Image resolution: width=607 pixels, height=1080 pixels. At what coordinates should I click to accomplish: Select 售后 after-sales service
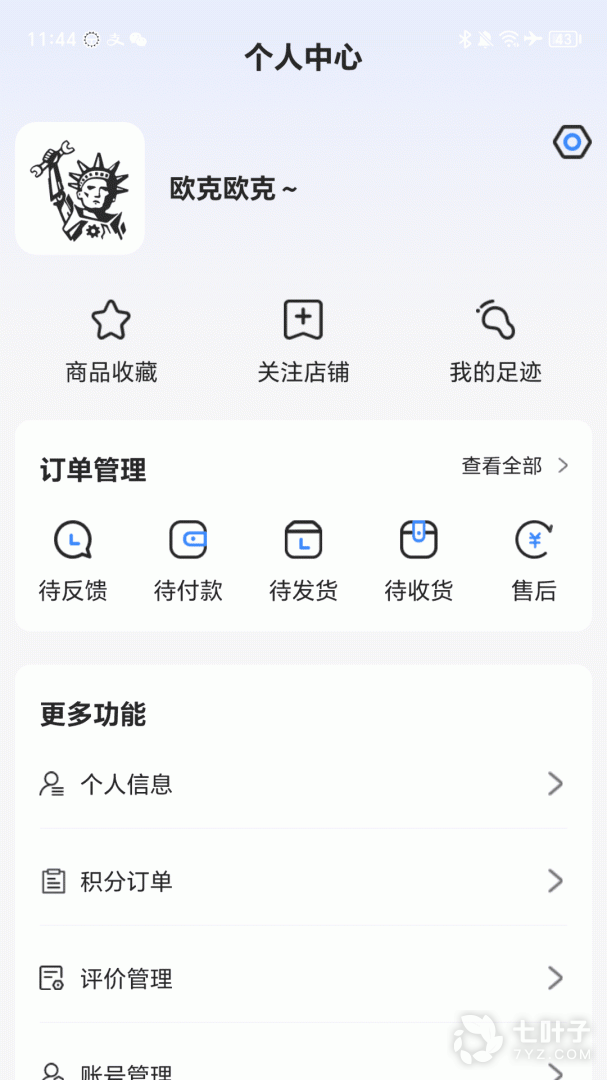point(534,560)
